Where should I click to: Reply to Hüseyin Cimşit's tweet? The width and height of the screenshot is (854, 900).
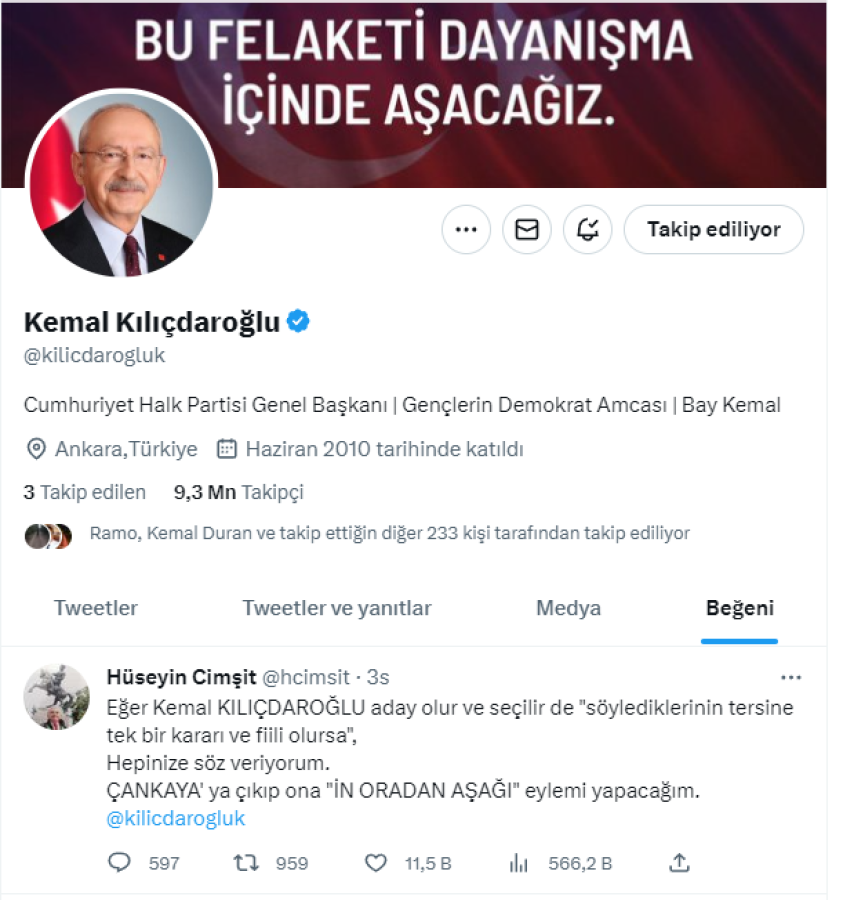pyautogui.click(x=119, y=862)
